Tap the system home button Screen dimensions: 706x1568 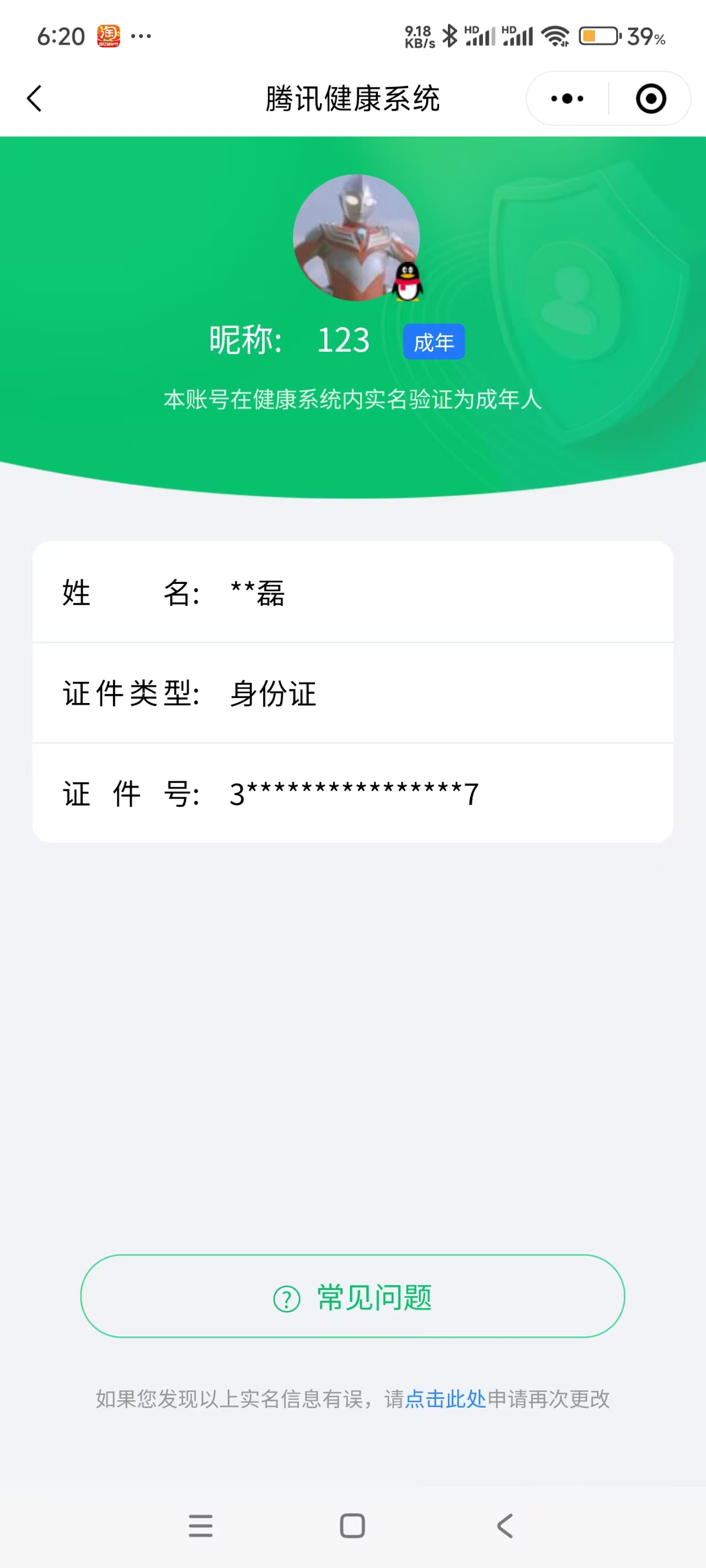pyautogui.click(x=352, y=1526)
